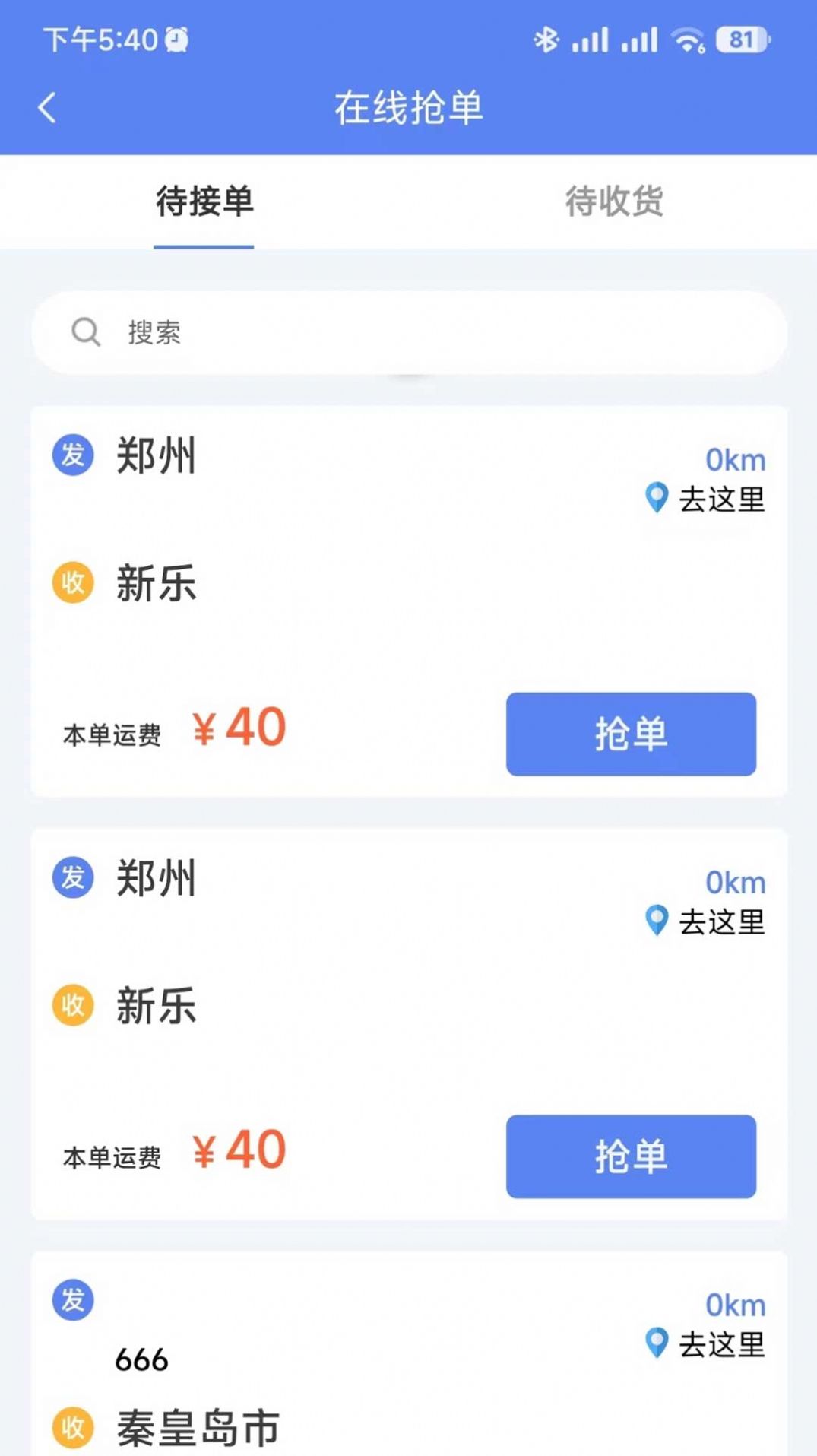The width and height of the screenshot is (817, 1456).
Task: Tap the back arrow to return
Action: click(47, 107)
